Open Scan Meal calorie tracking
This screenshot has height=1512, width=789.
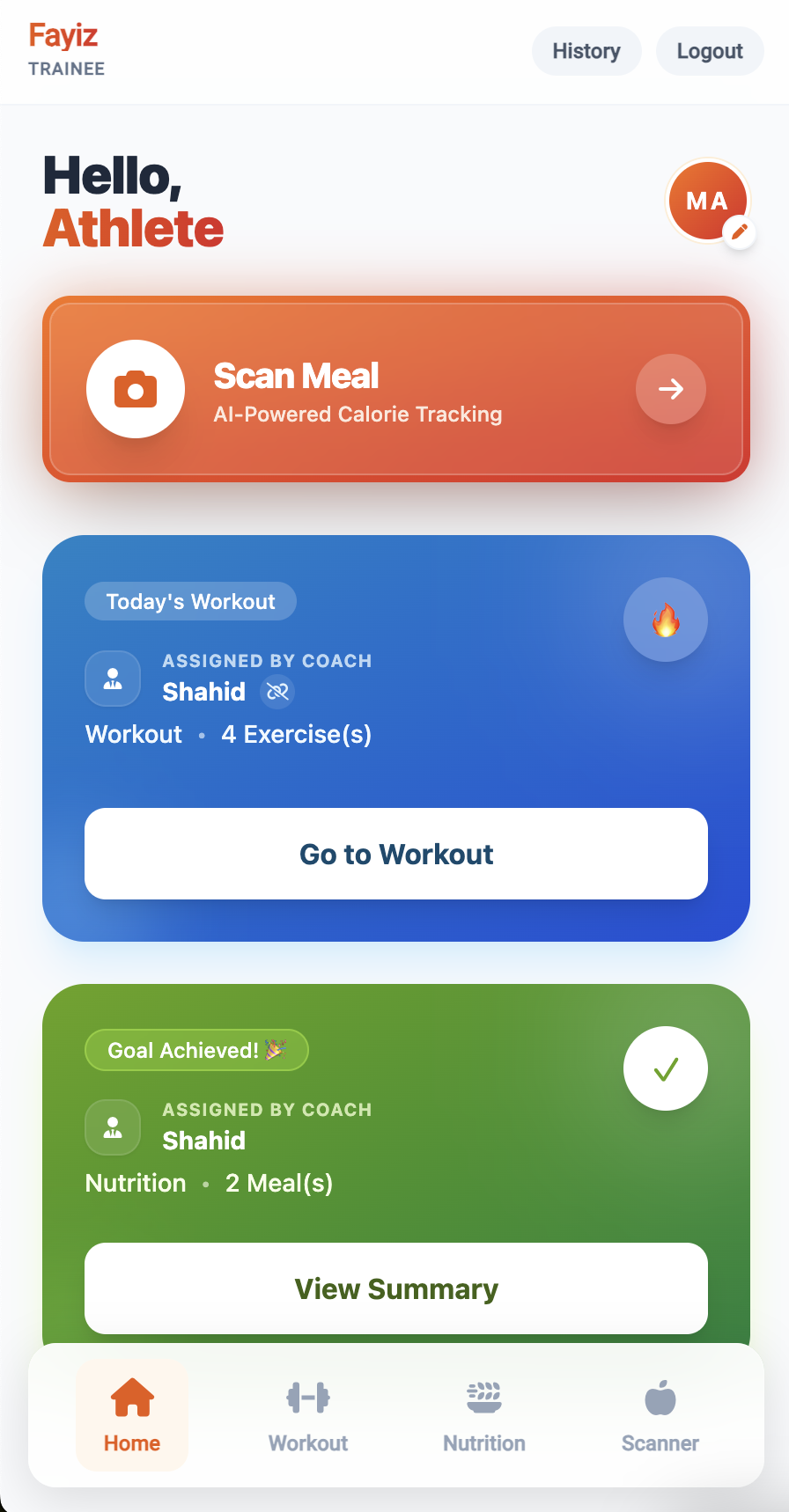click(396, 389)
